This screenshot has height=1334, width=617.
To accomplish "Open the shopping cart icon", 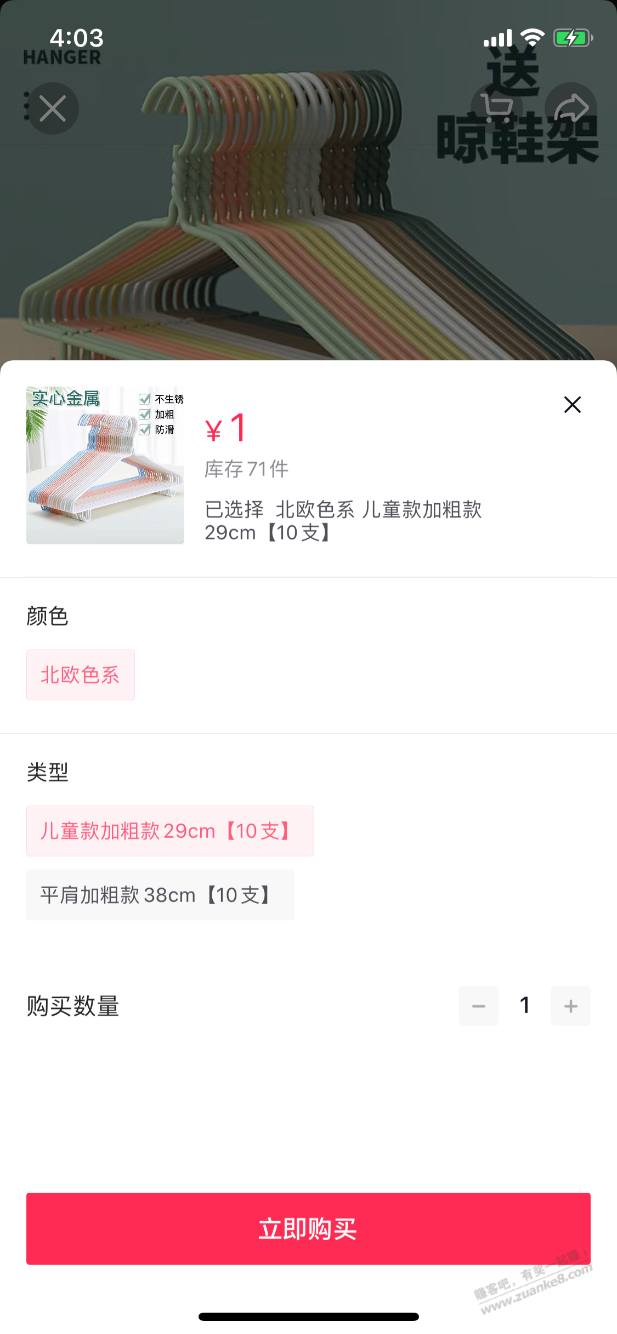I will [497, 108].
